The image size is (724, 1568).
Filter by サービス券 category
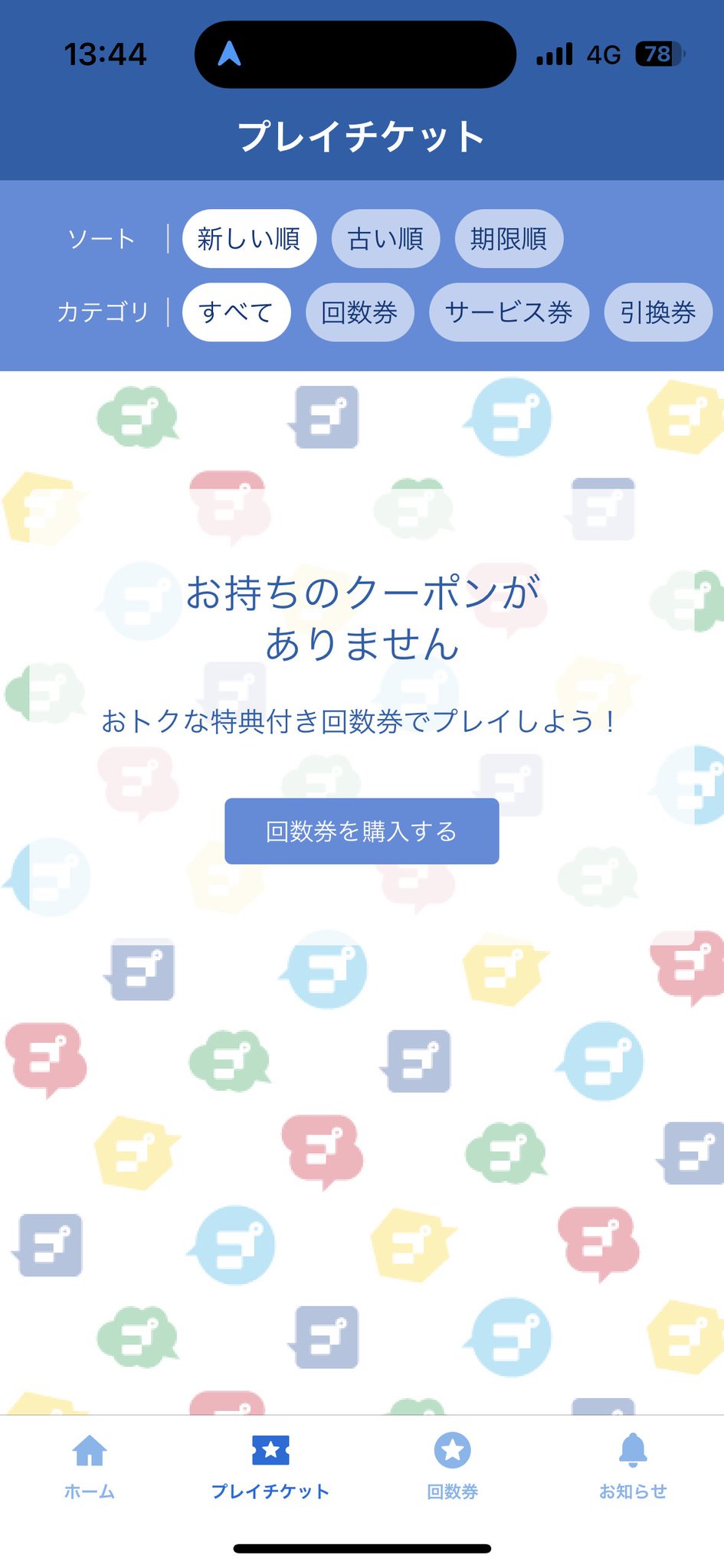click(509, 312)
